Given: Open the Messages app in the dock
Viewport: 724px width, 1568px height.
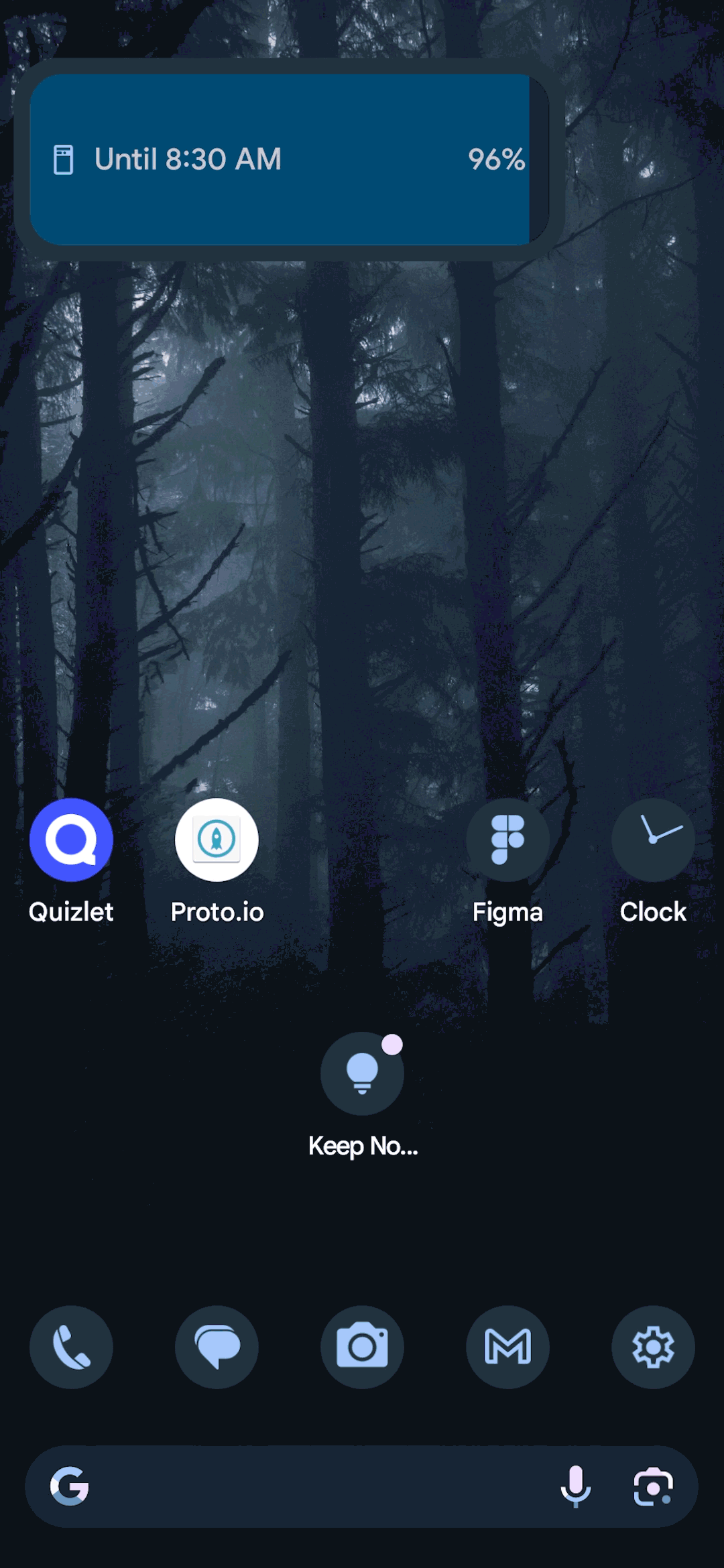Looking at the screenshot, I should (x=217, y=1347).
